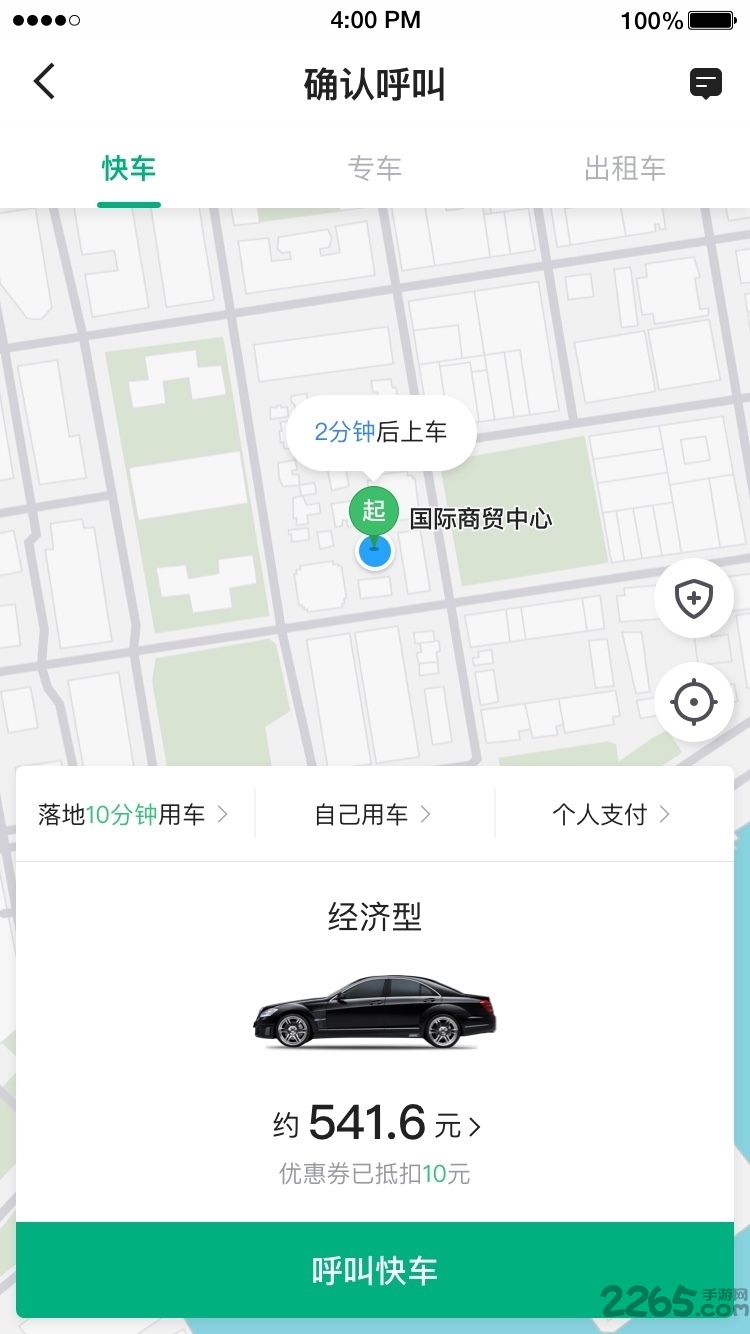The width and height of the screenshot is (750, 1334).
Task: Tap the green 起 pickup marker
Action: 373,511
